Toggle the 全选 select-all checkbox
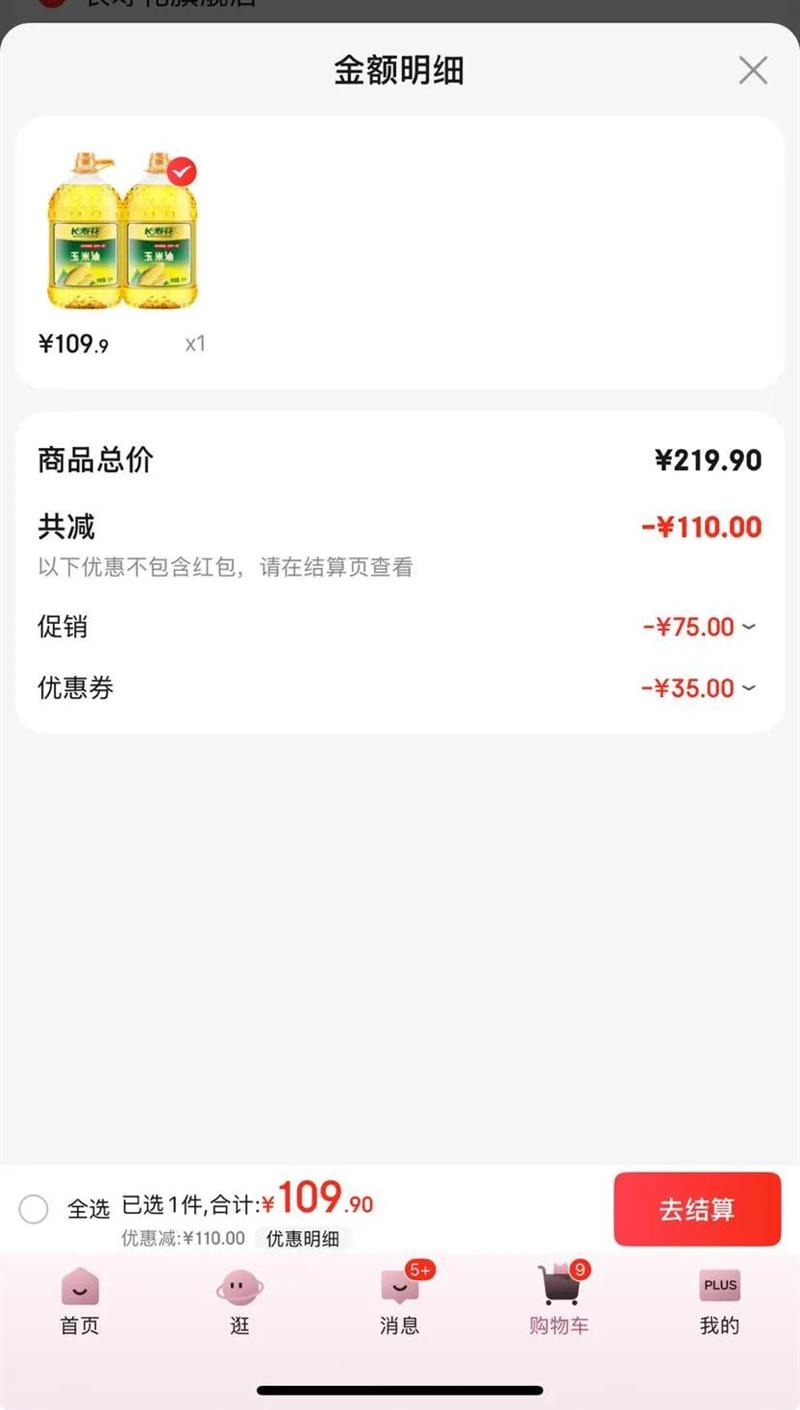The image size is (800, 1410). [x=34, y=1209]
